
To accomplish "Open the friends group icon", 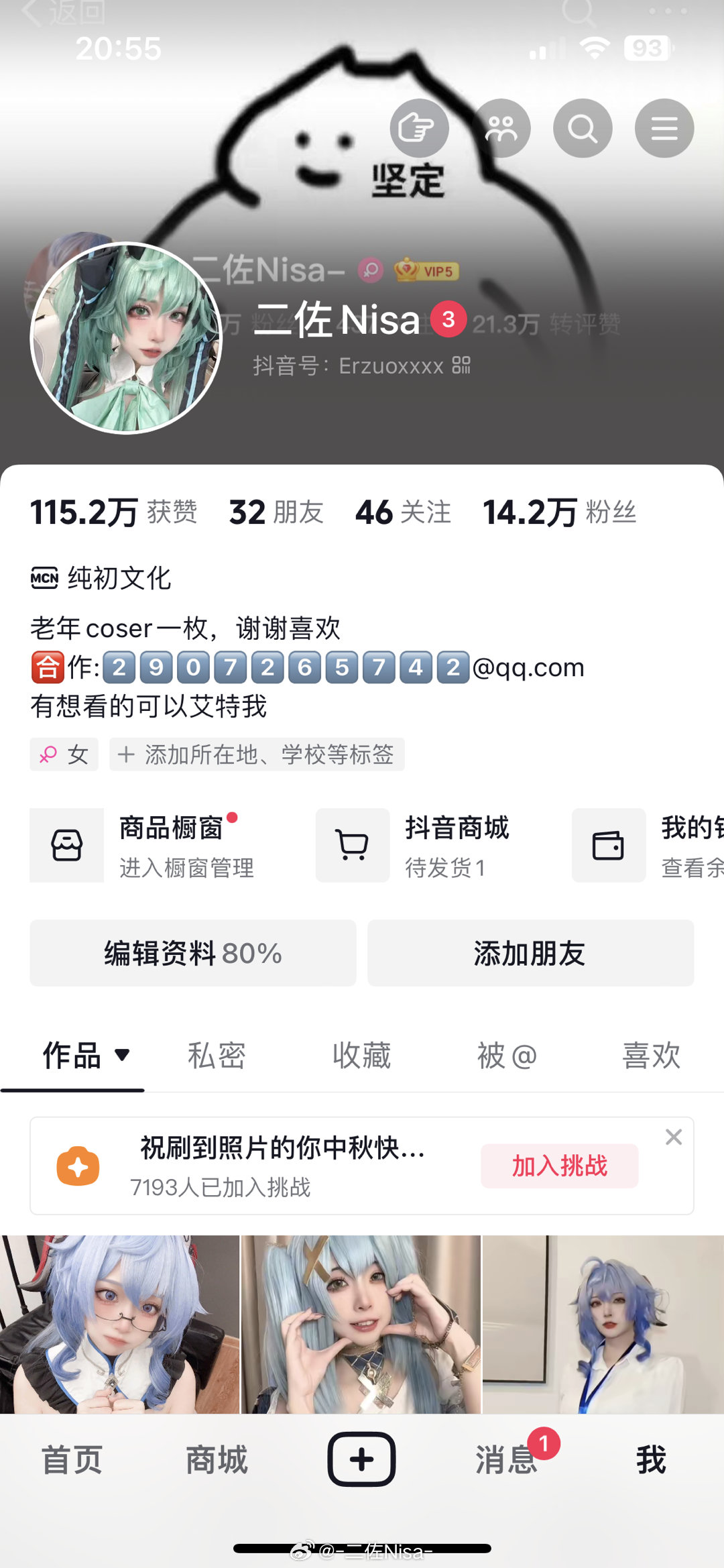I will tap(501, 128).
